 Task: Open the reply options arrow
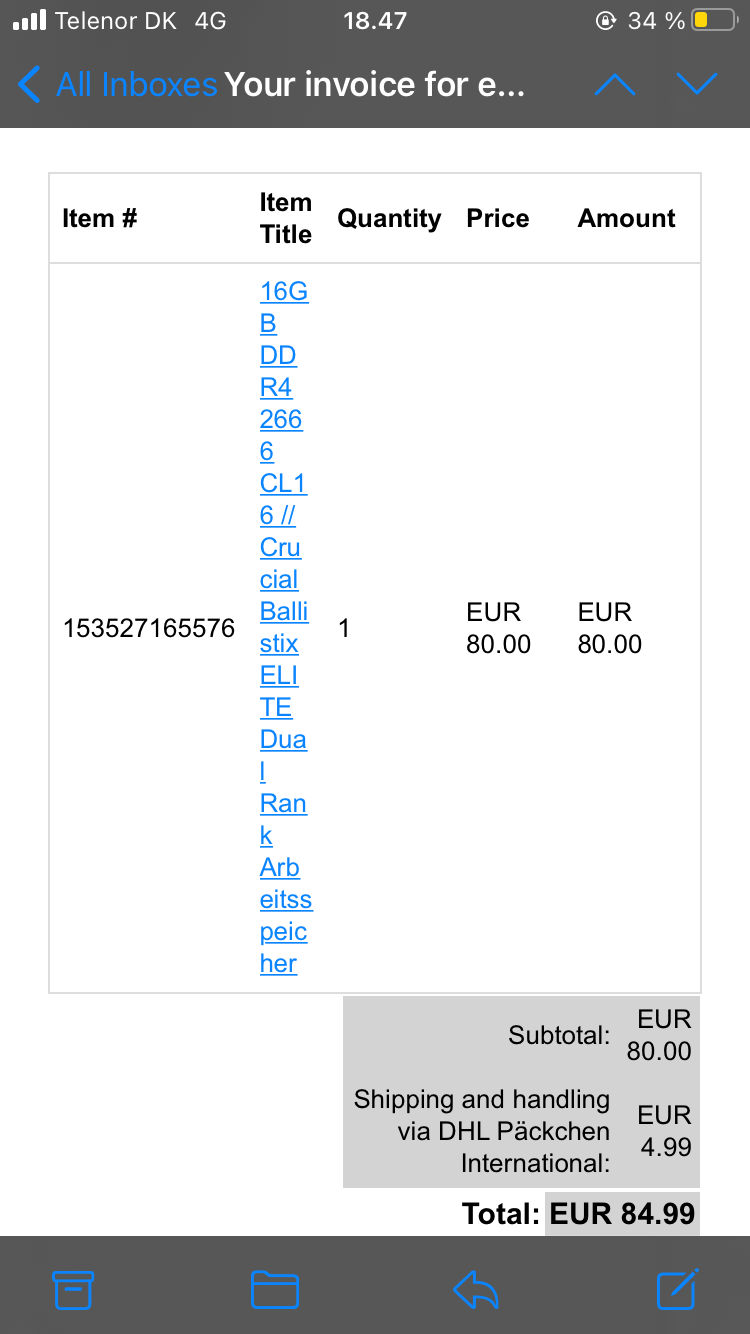pos(476,1289)
